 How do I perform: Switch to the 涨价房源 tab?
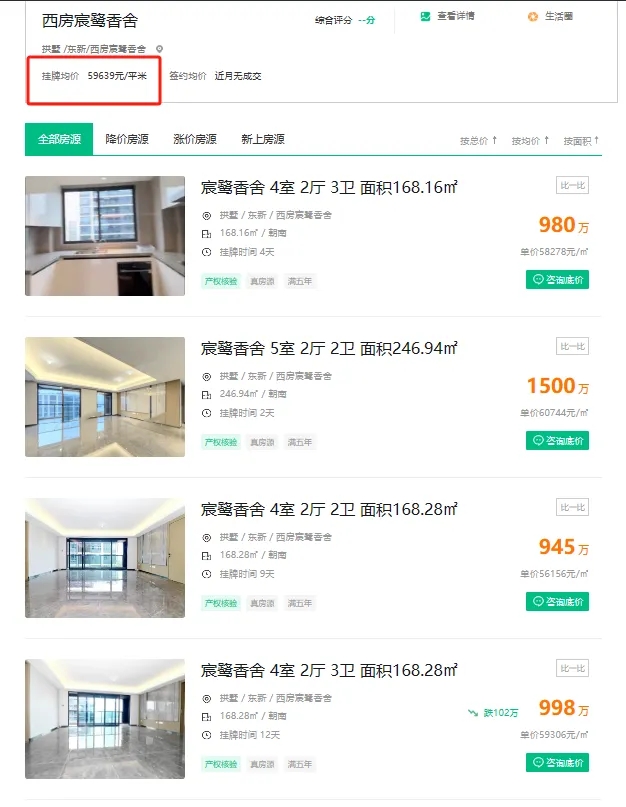(x=194, y=140)
